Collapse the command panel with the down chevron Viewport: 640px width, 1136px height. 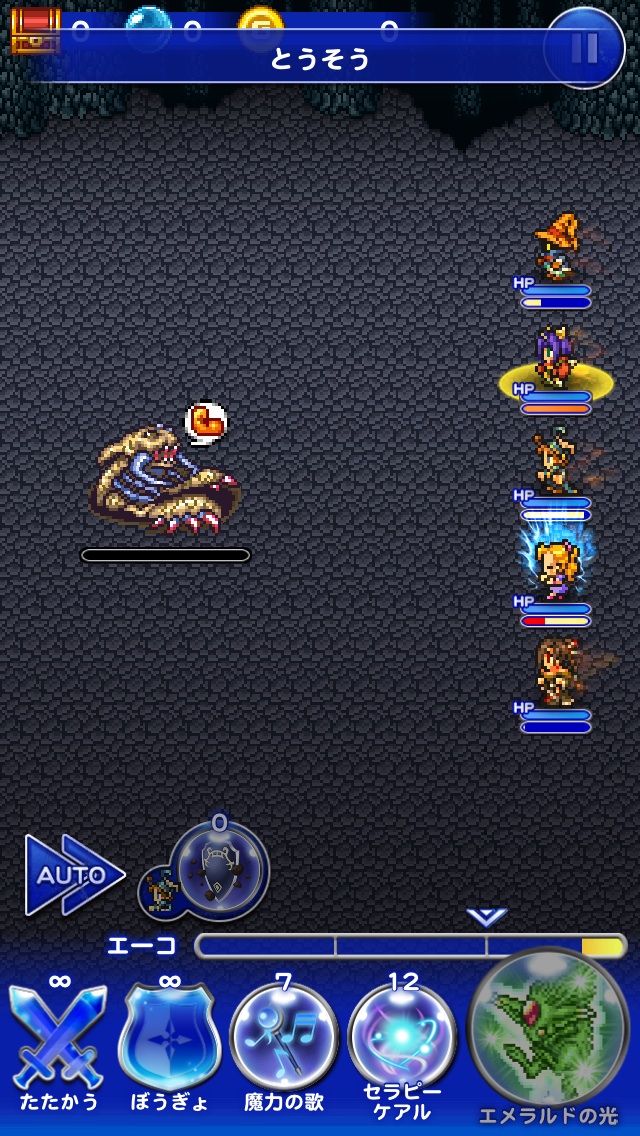[x=487, y=916]
